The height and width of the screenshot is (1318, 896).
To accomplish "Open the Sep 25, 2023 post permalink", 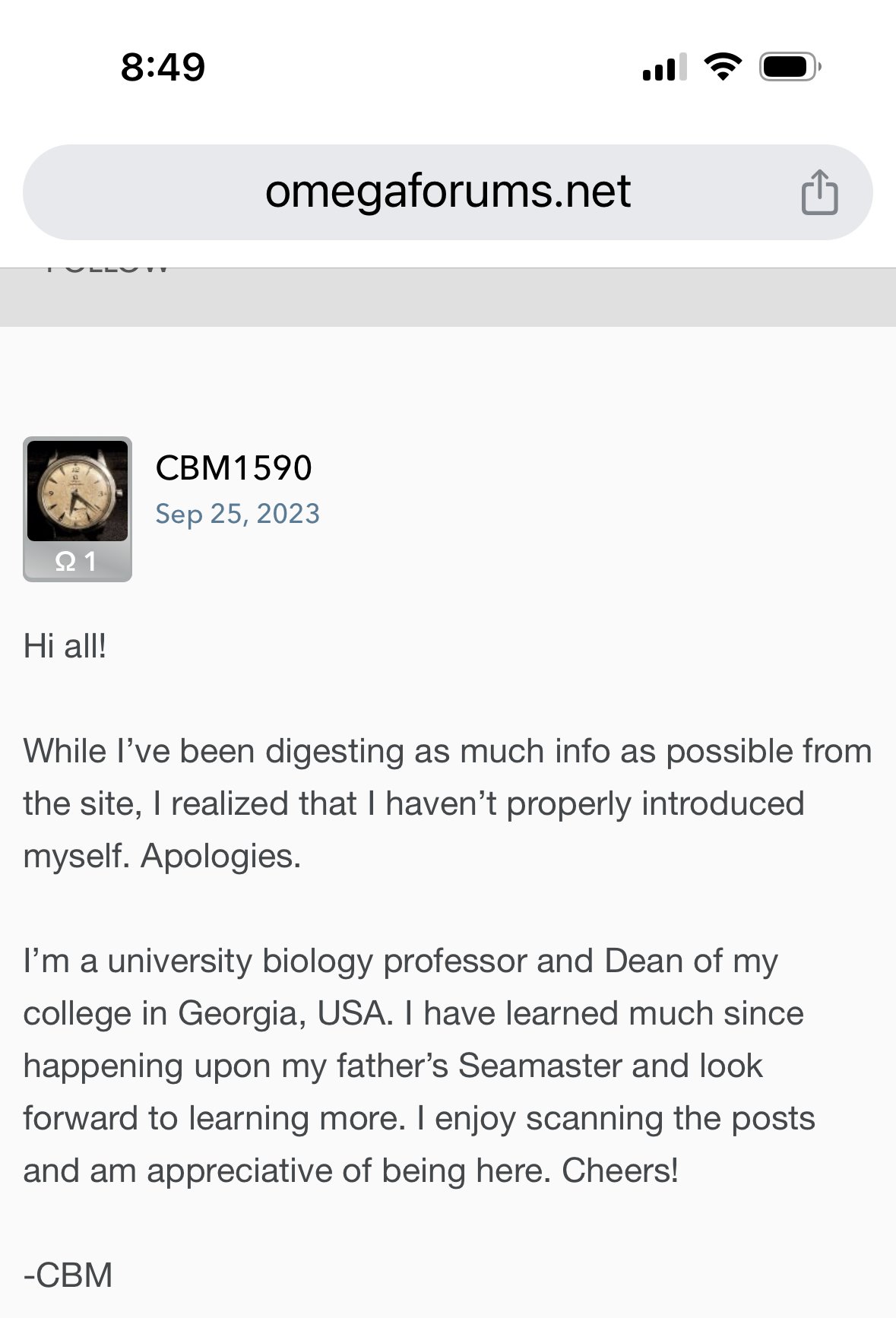I will [237, 515].
